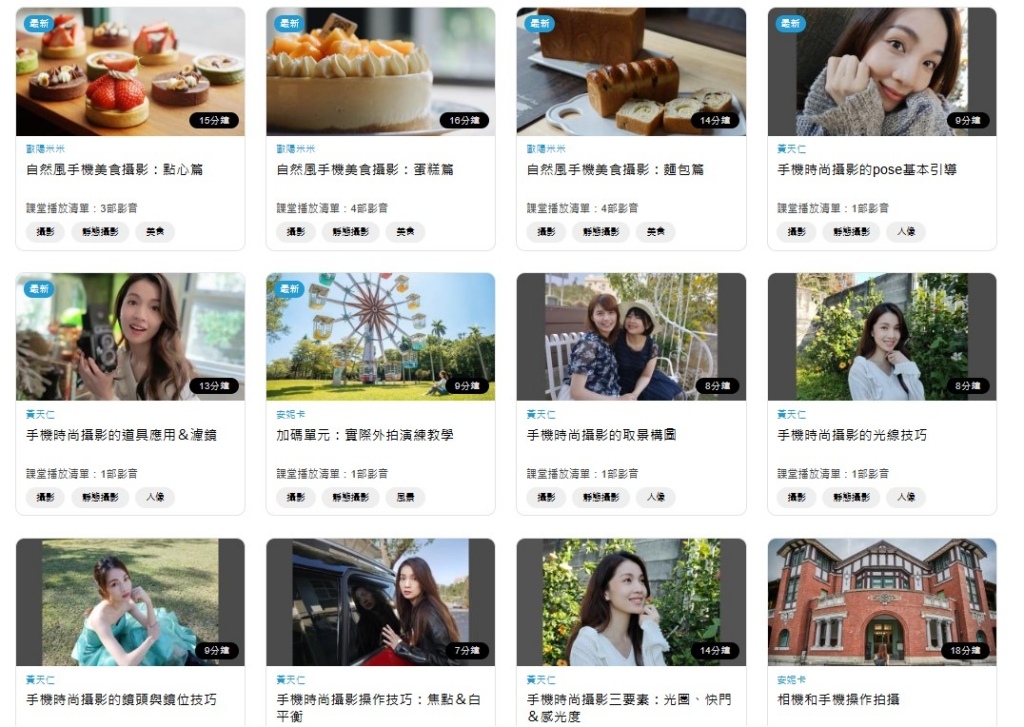Open 手機時尚攝影的pose基本引導 course
The width and height of the screenshot is (1024, 727).
pos(866,170)
